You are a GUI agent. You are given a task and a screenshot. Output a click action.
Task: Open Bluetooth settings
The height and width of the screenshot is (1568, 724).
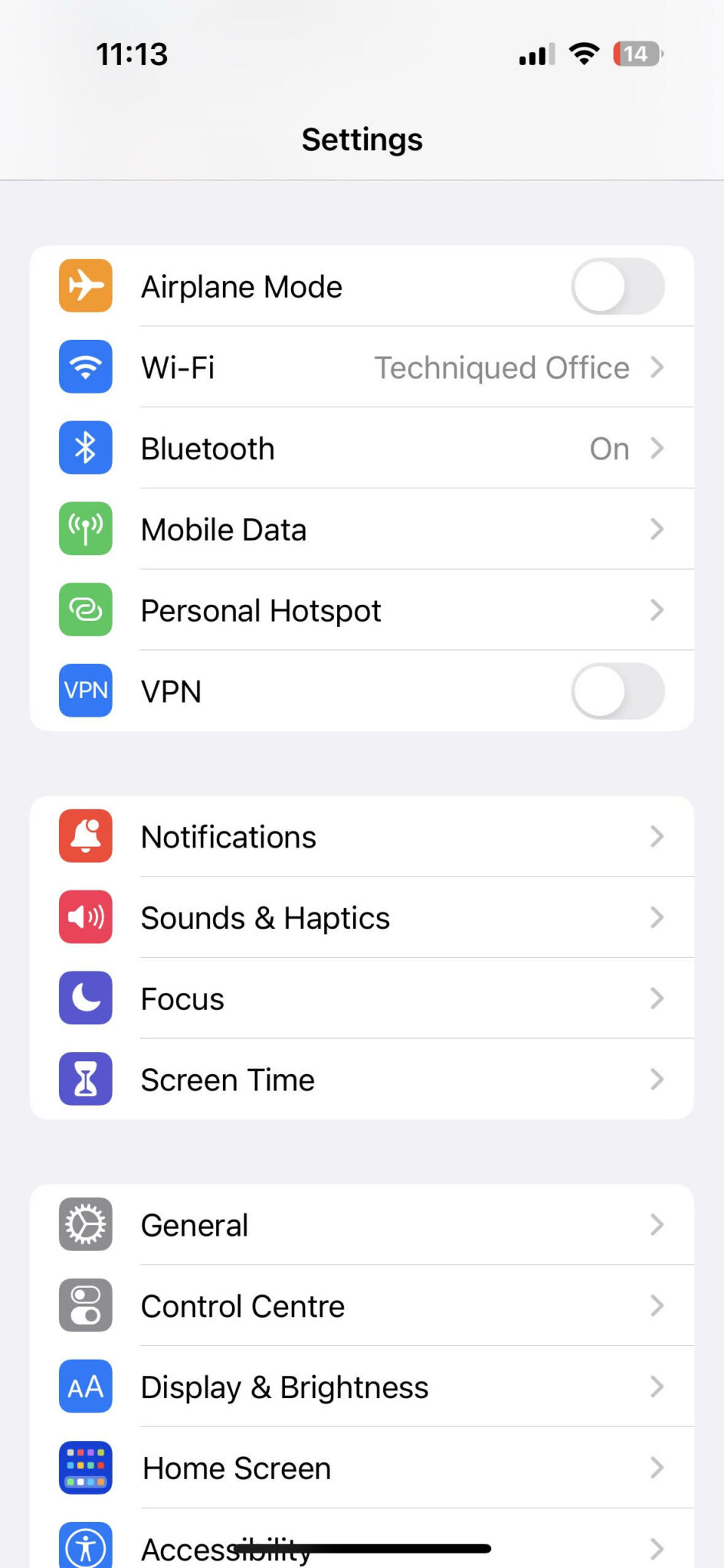tap(362, 449)
